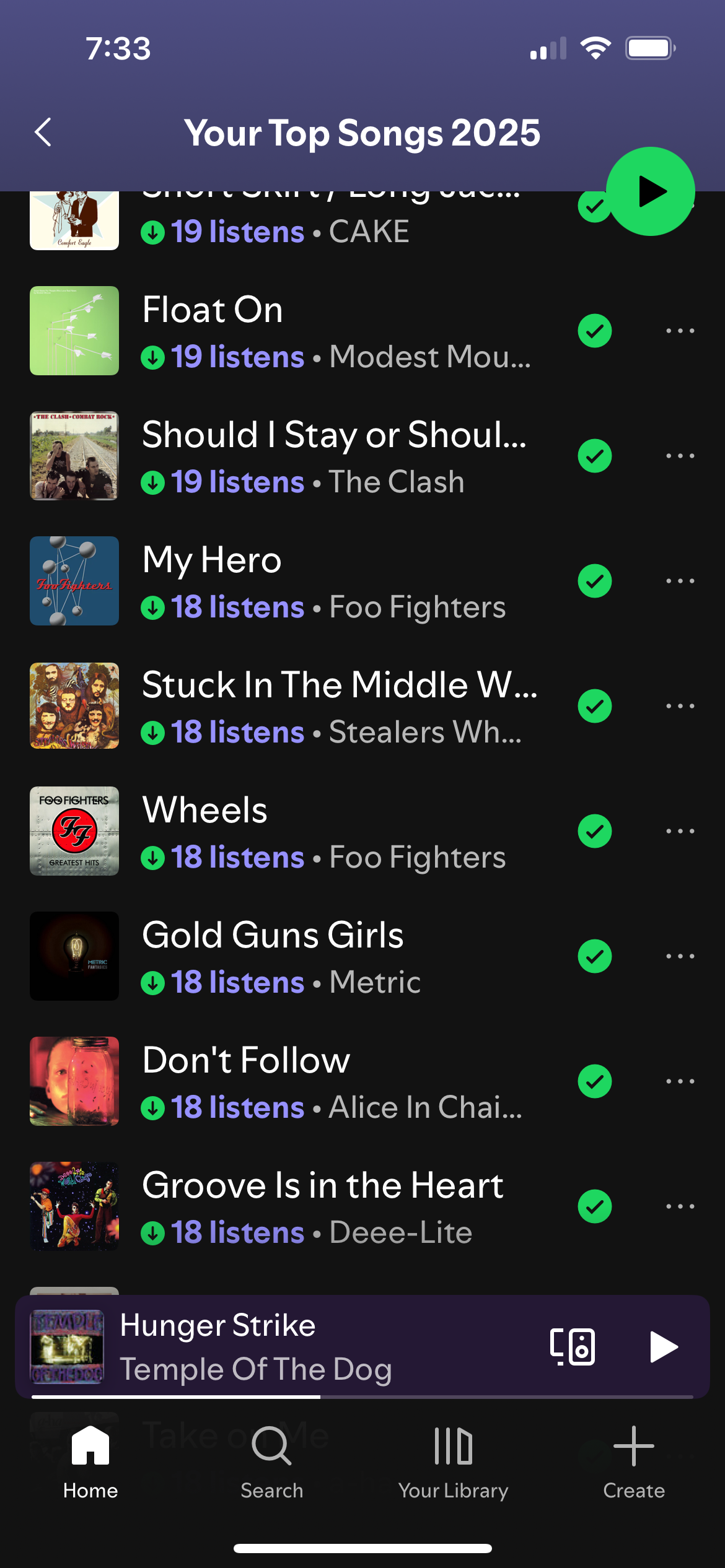
Task: Tap the saved checkmark for Don't Follow
Action: pos(595,1081)
